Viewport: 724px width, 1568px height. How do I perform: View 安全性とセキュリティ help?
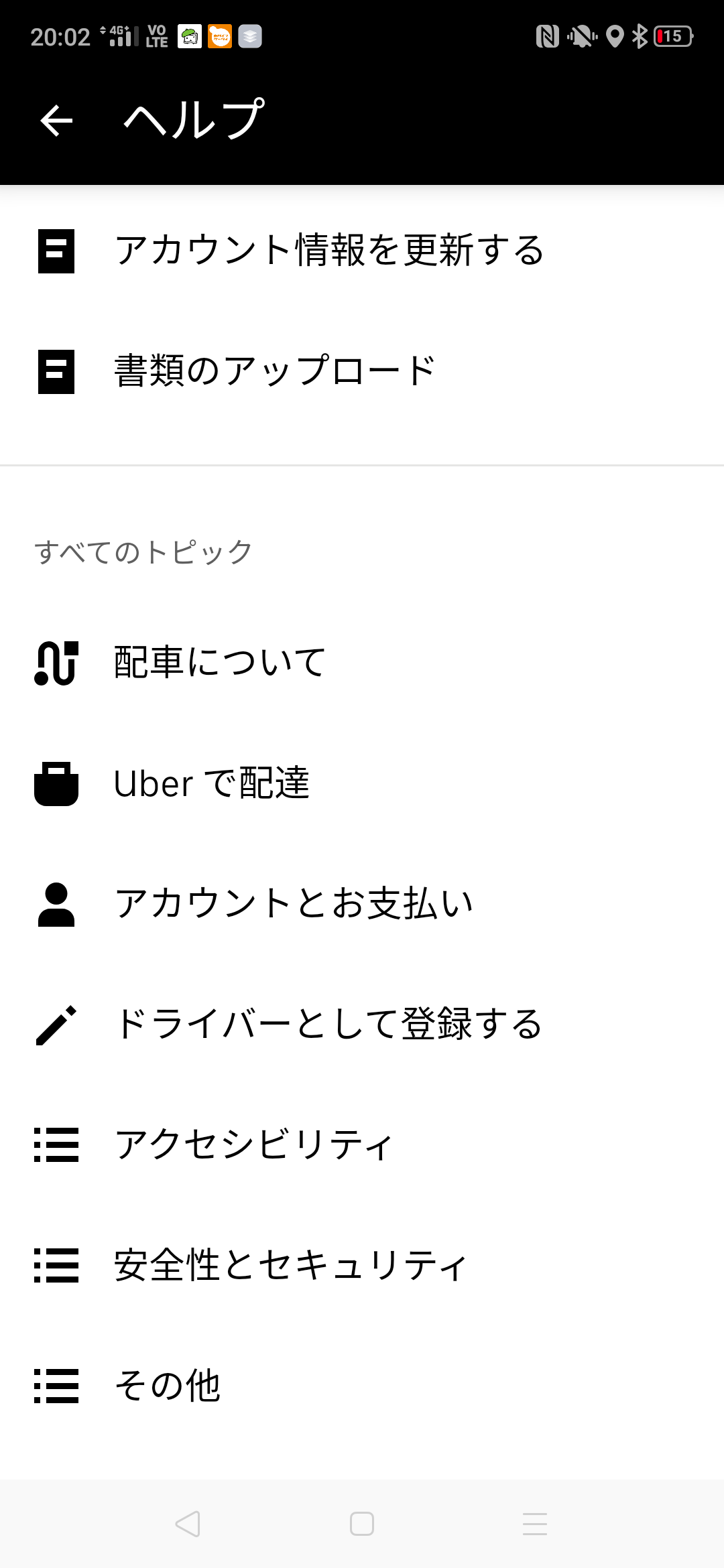click(362, 1265)
